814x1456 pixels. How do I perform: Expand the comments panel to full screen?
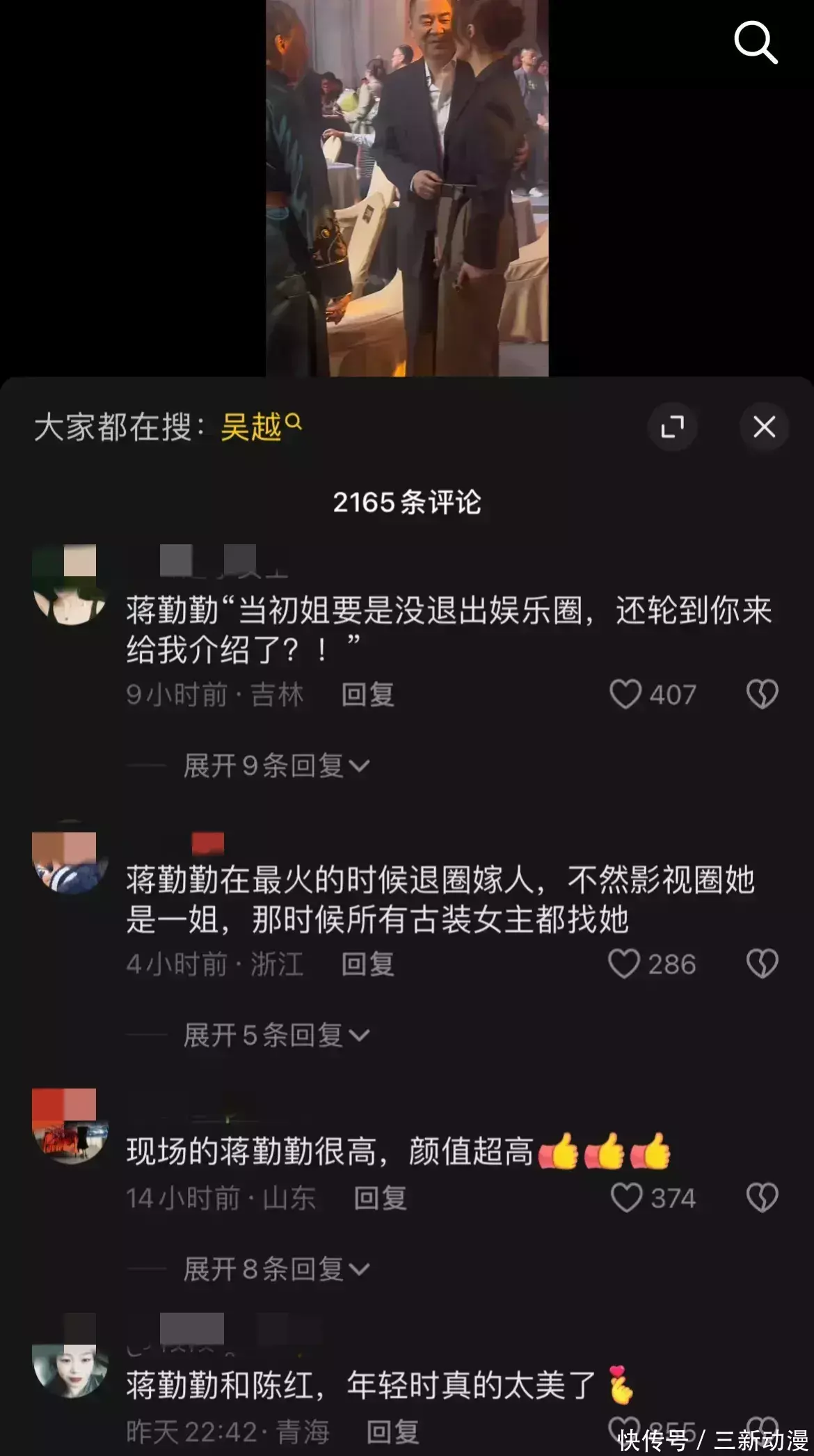tap(672, 426)
